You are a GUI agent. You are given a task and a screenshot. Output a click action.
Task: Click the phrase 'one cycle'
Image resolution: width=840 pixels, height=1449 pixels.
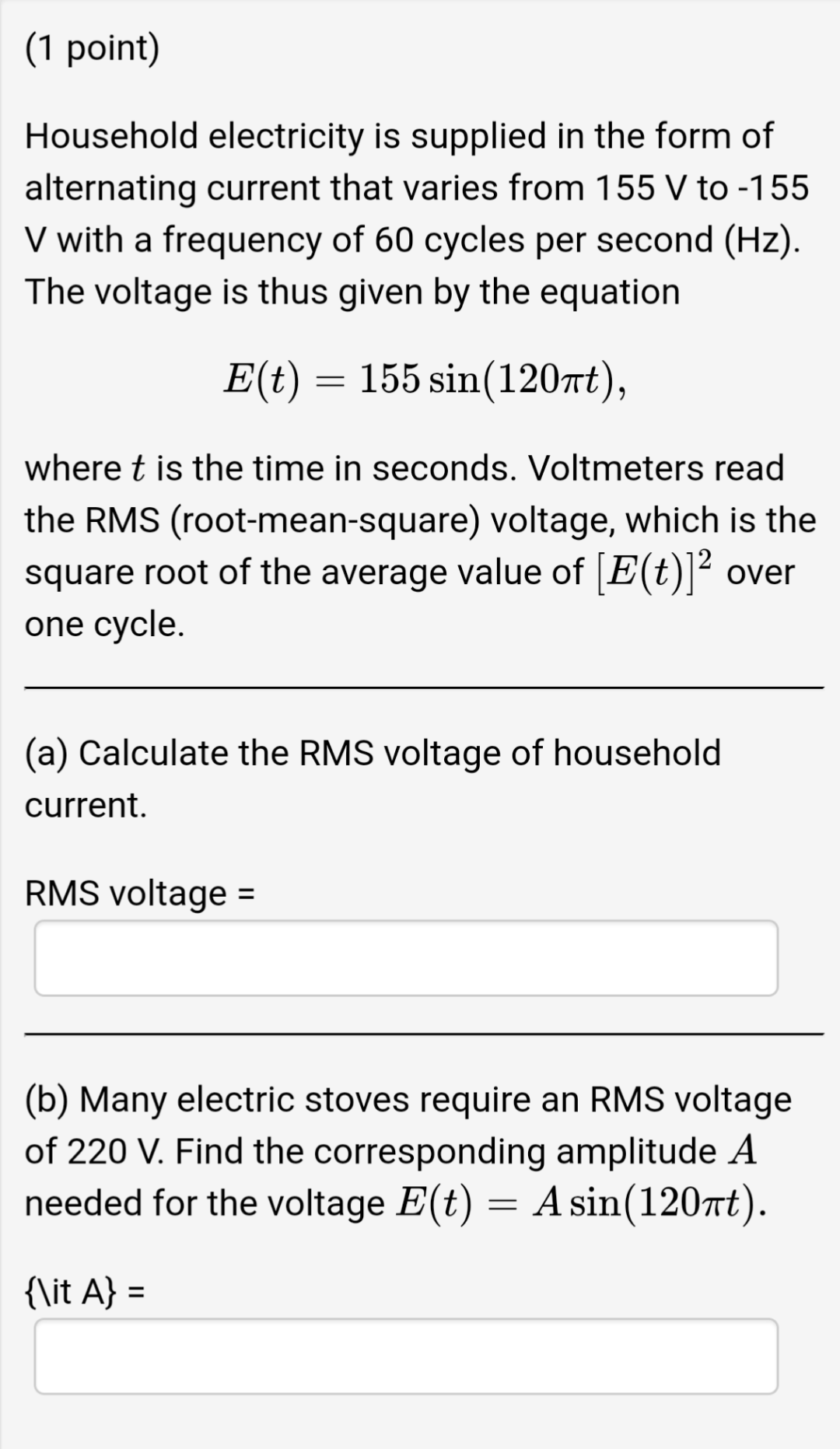100,622
